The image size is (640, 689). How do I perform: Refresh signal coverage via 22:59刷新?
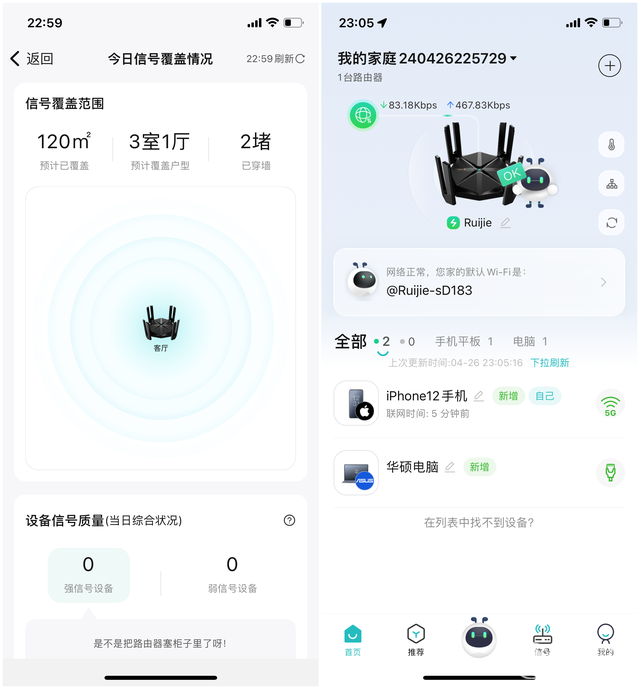click(x=275, y=59)
